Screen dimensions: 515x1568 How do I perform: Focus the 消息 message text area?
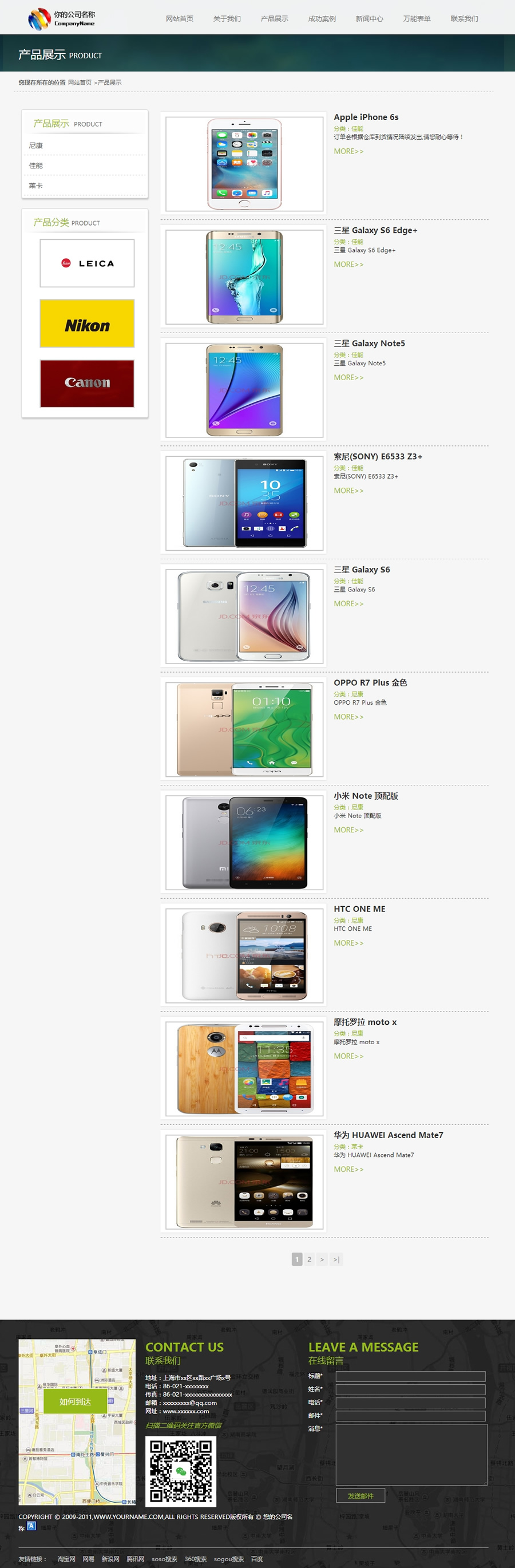[x=411, y=1454]
